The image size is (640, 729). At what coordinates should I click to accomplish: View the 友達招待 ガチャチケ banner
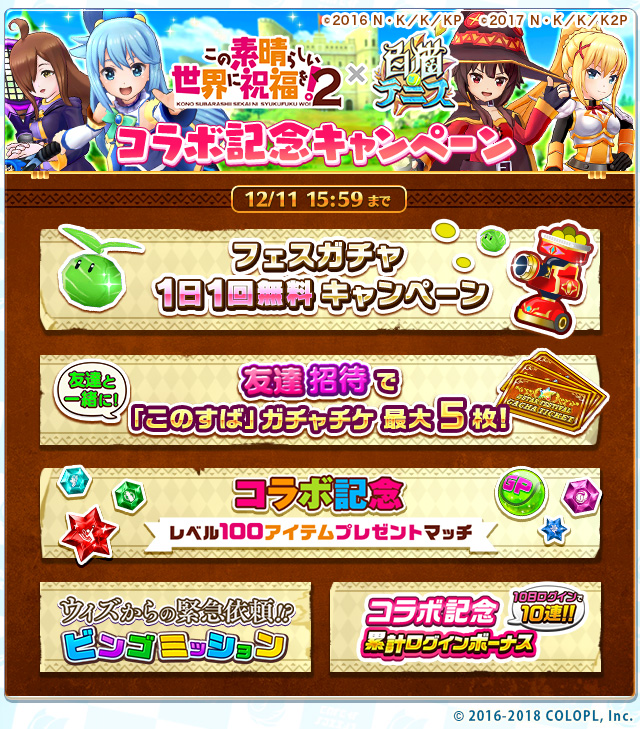pyautogui.click(x=320, y=400)
